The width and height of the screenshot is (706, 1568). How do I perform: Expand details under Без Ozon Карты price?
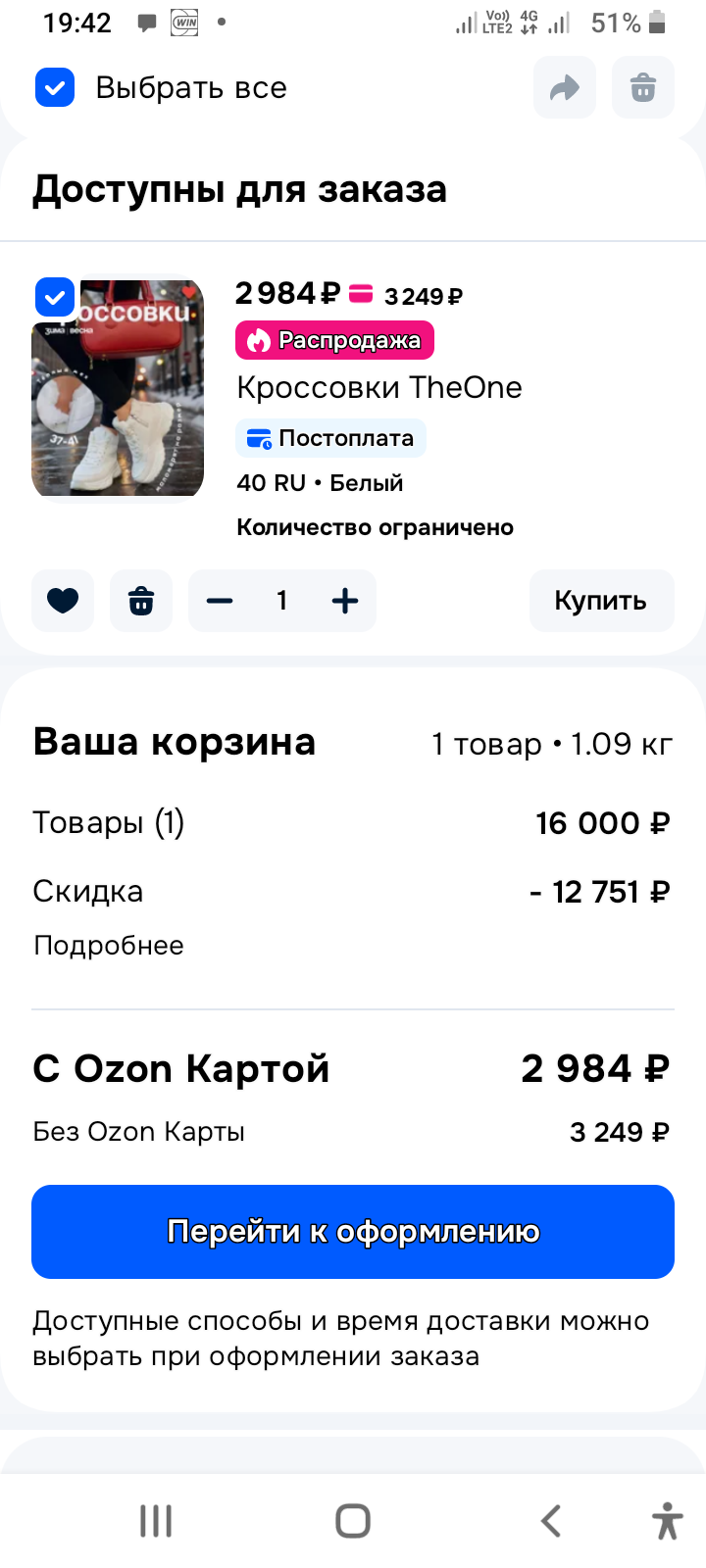click(137, 1131)
